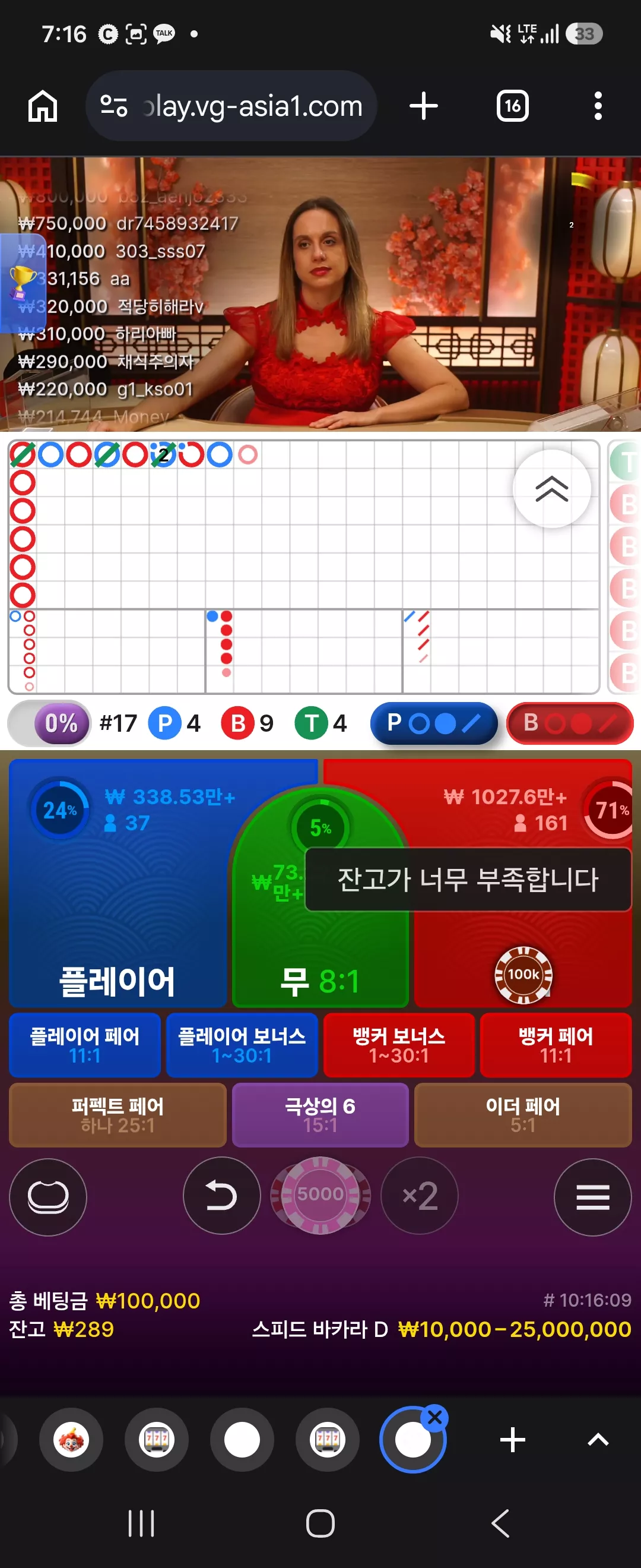The height and width of the screenshot is (1568, 641).
Task: Open the browser overflow menu
Action: [x=598, y=106]
